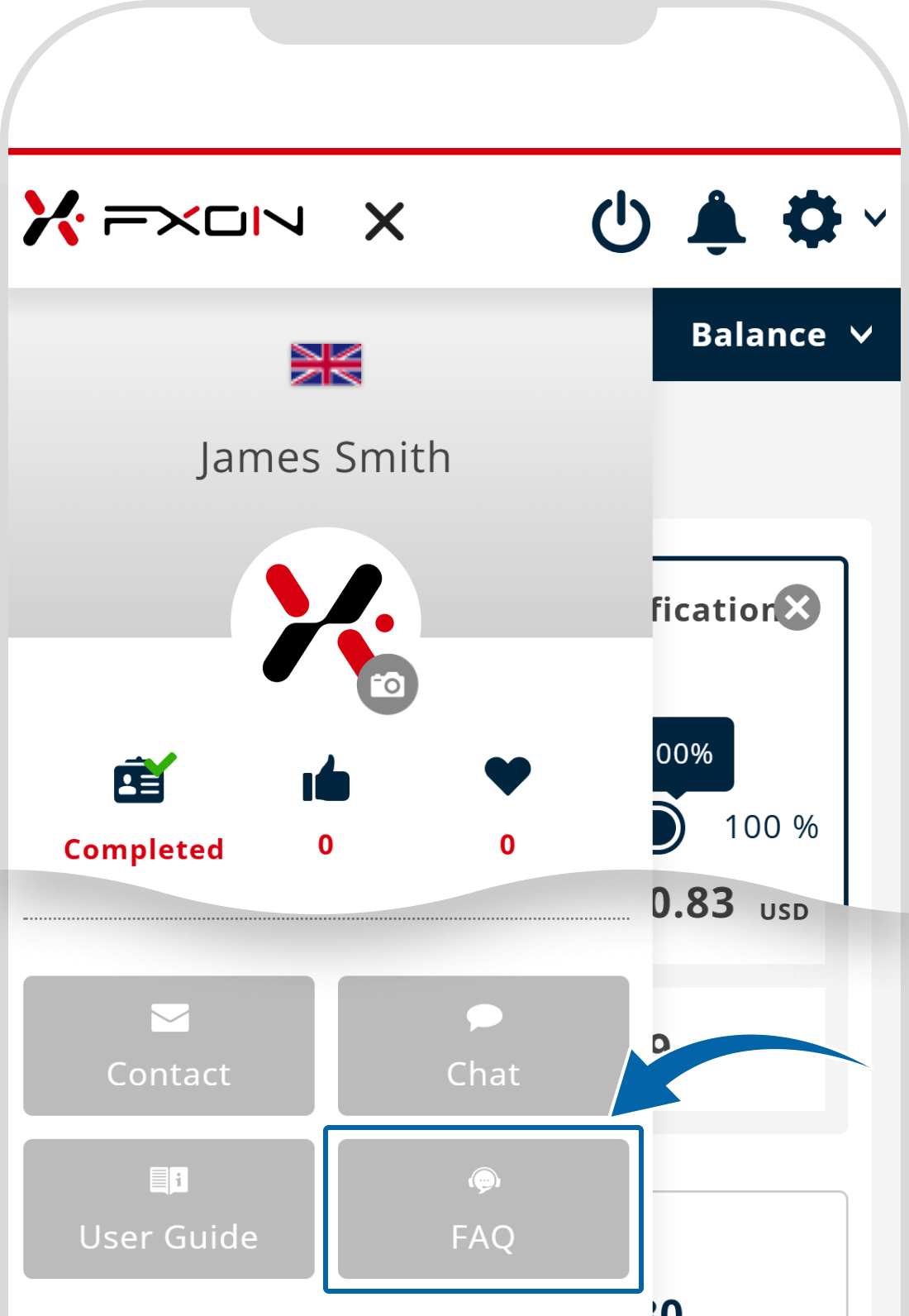
Task: Dismiss the verification card
Action: 797,608
